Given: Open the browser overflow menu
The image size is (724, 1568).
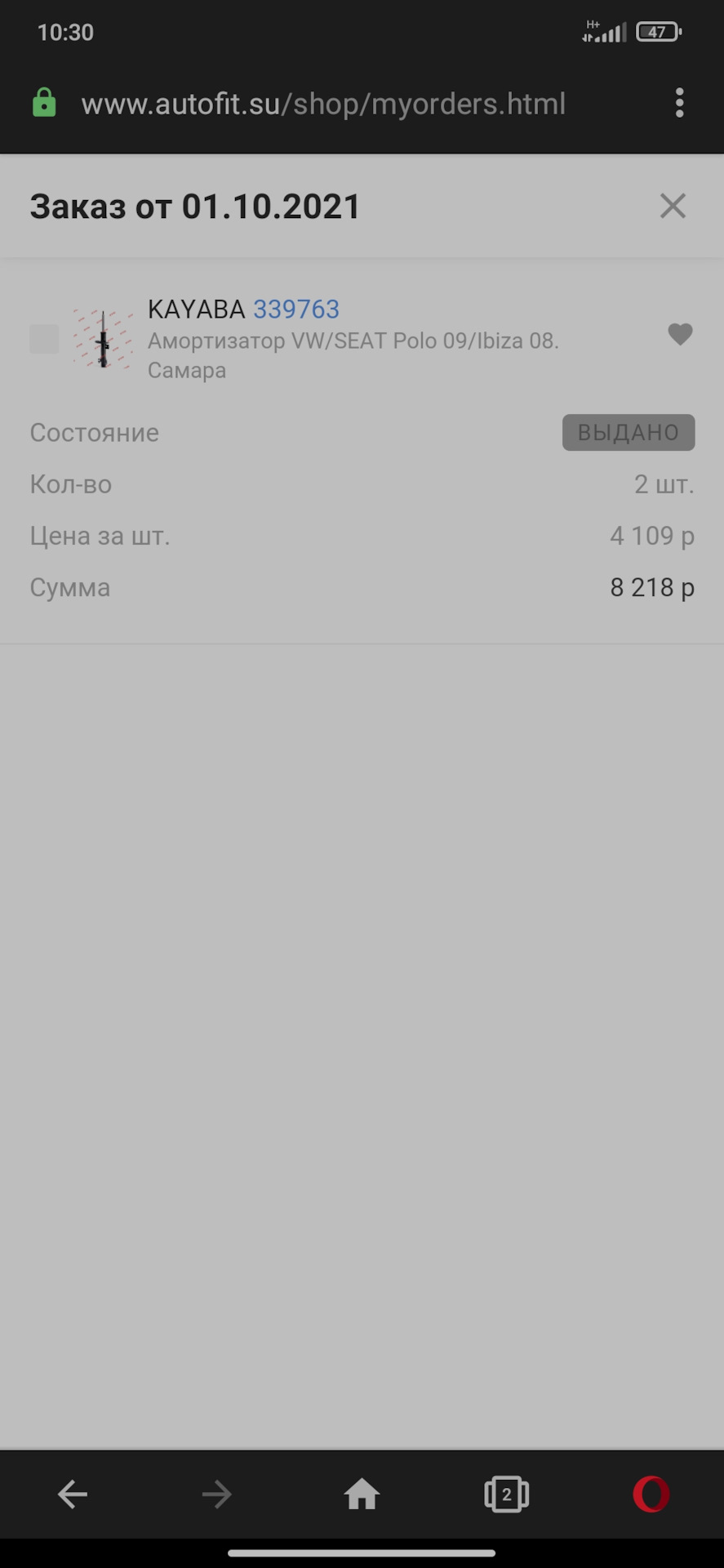Looking at the screenshot, I should point(679,104).
